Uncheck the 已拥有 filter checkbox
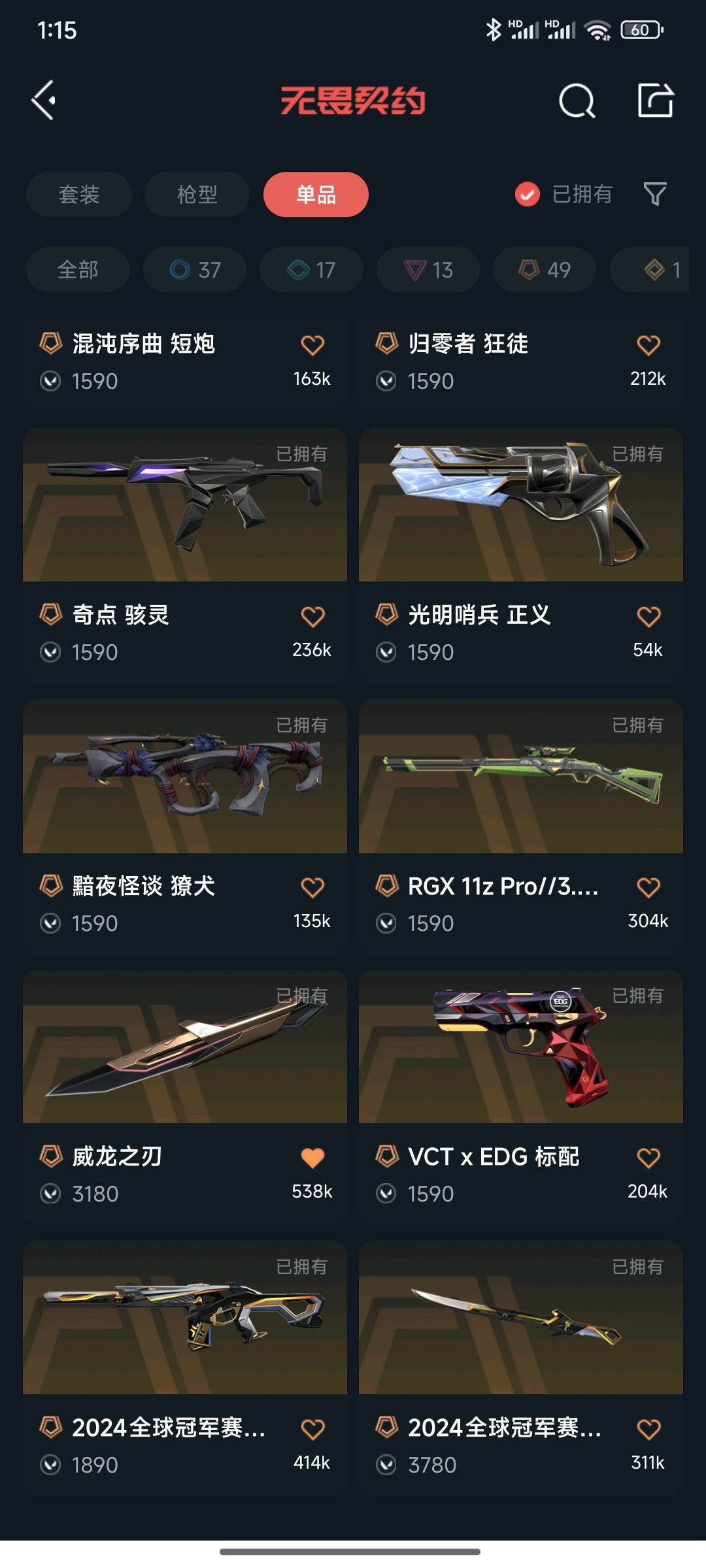 528,194
